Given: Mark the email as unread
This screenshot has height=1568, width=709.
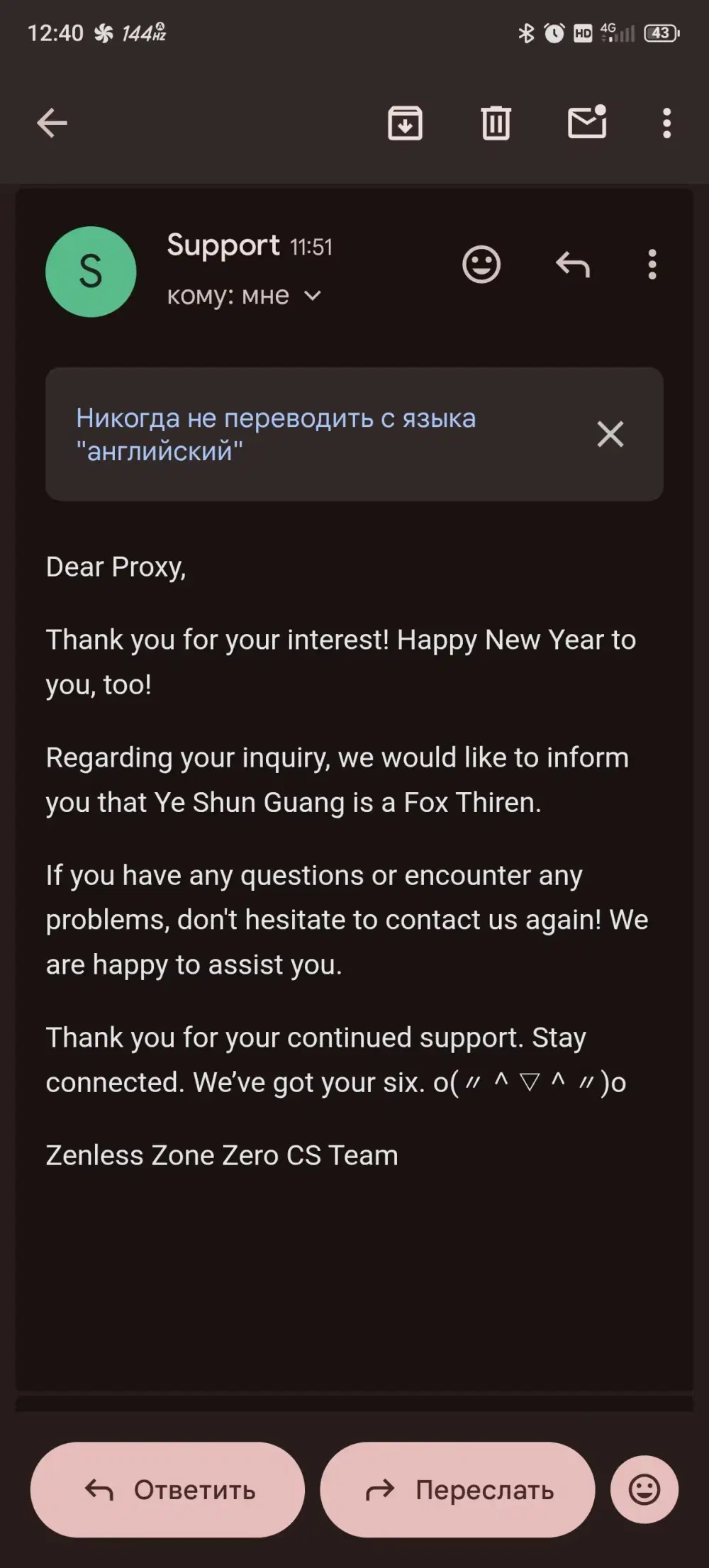Looking at the screenshot, I should (x=587, y=122).
